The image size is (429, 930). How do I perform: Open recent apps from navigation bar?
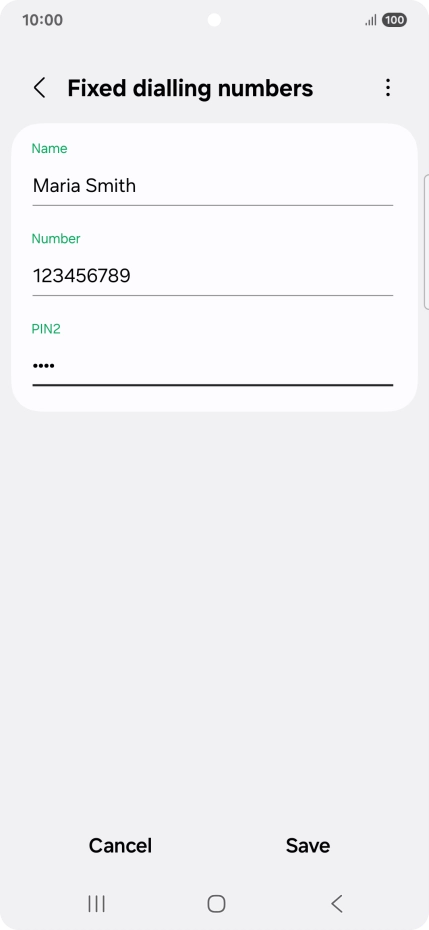coord(96,904)
